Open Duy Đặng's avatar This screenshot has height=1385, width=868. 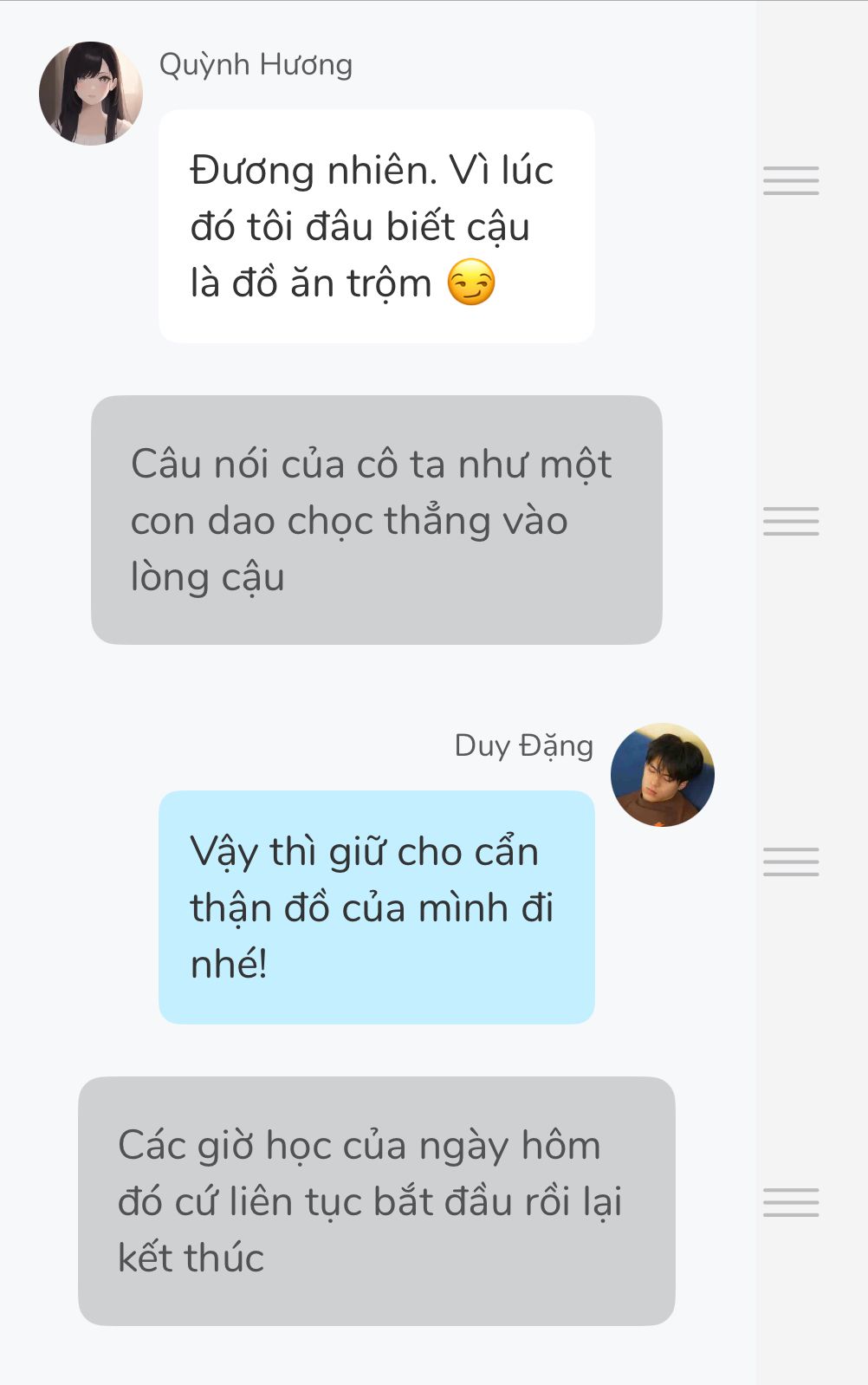coord(662,774)
